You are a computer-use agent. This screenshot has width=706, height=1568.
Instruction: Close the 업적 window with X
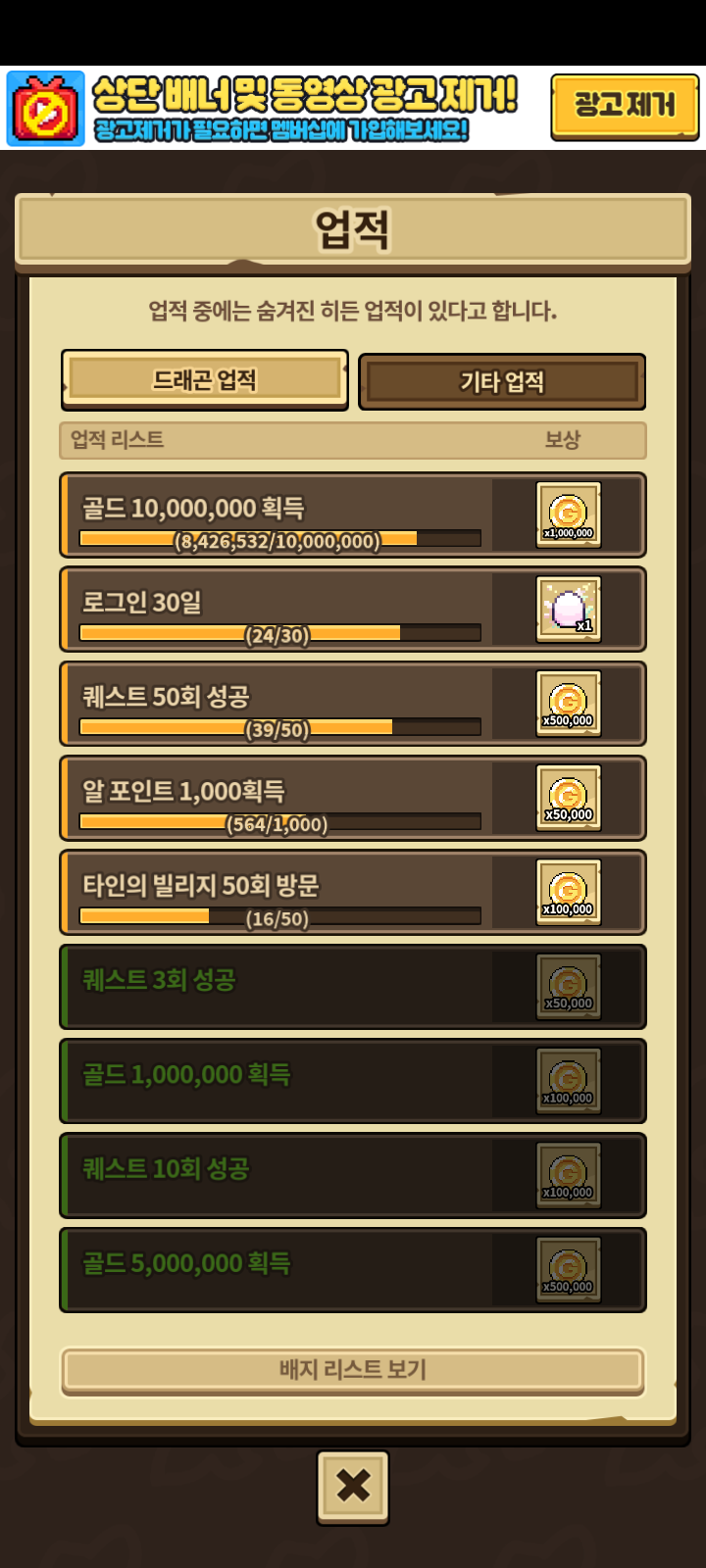353,1487
